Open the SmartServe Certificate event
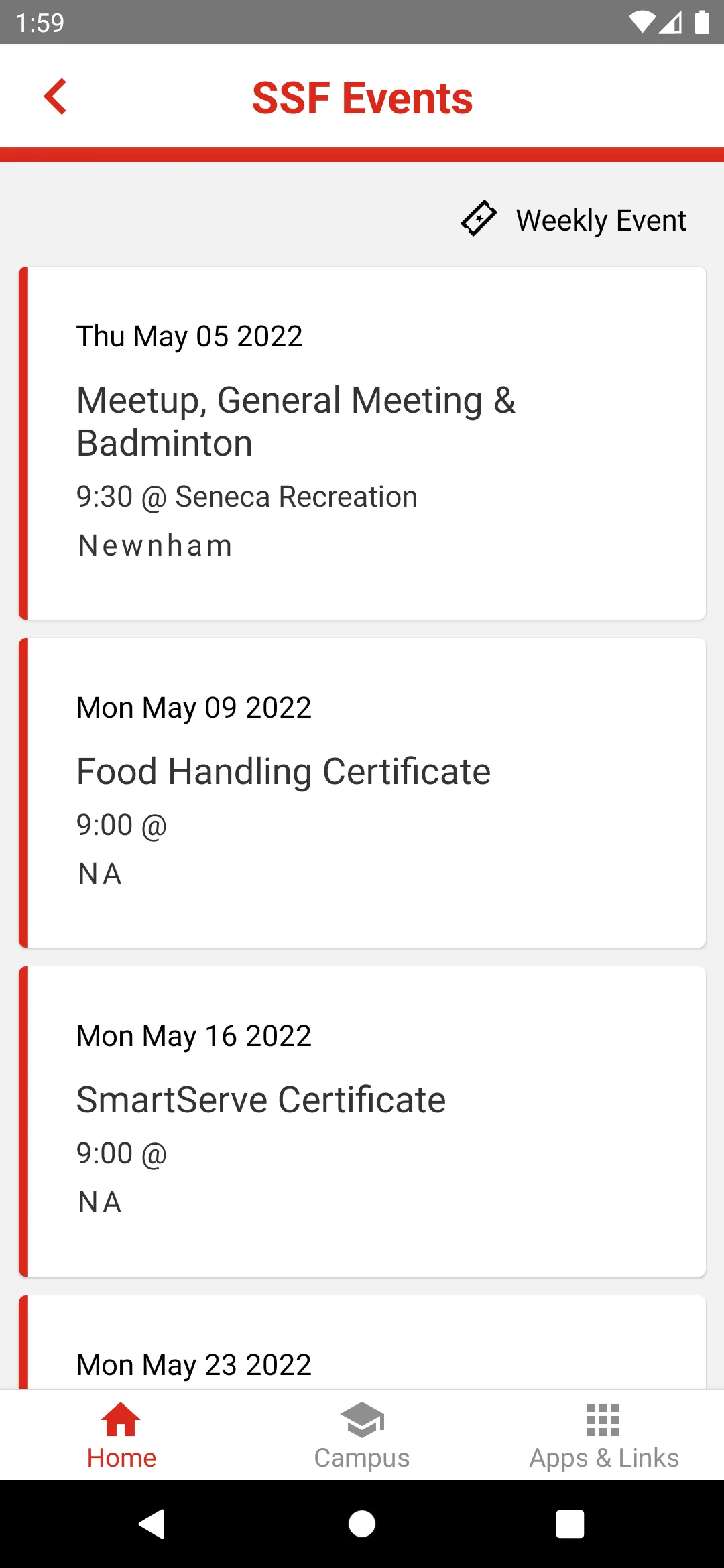This screenshot has height=1568, width=724. click(362, 1121)
